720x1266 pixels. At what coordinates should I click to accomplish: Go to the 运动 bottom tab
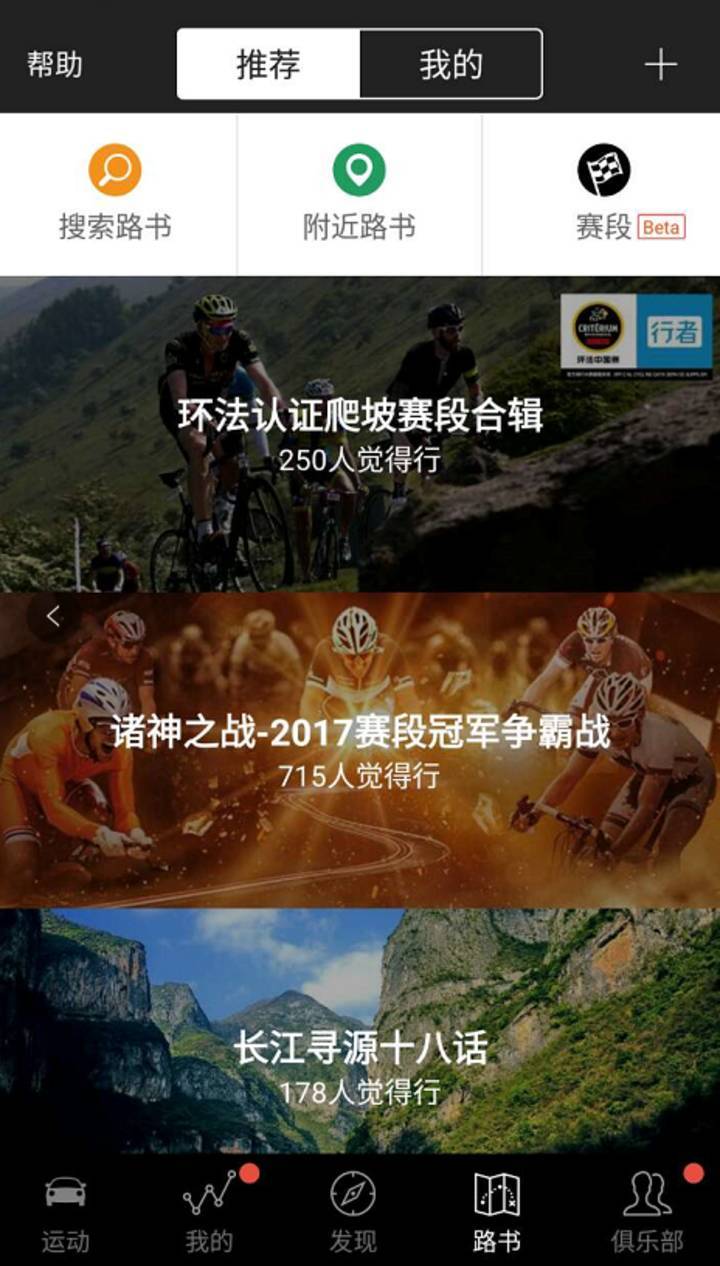coord(65,1212)
